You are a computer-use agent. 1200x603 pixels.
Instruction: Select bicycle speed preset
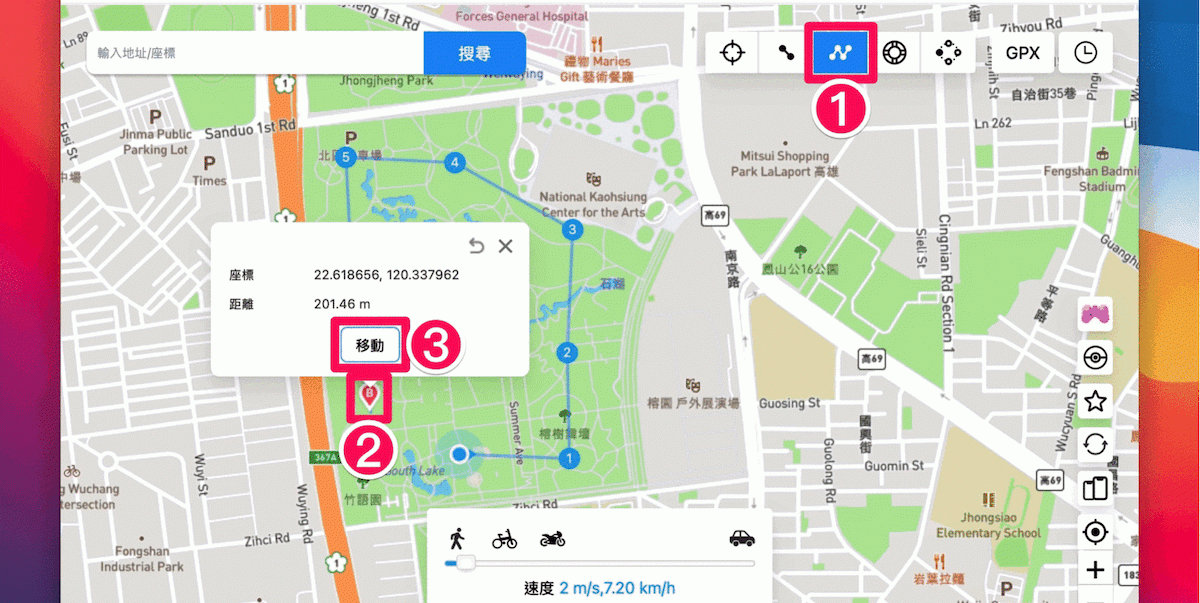click(505, 540)
